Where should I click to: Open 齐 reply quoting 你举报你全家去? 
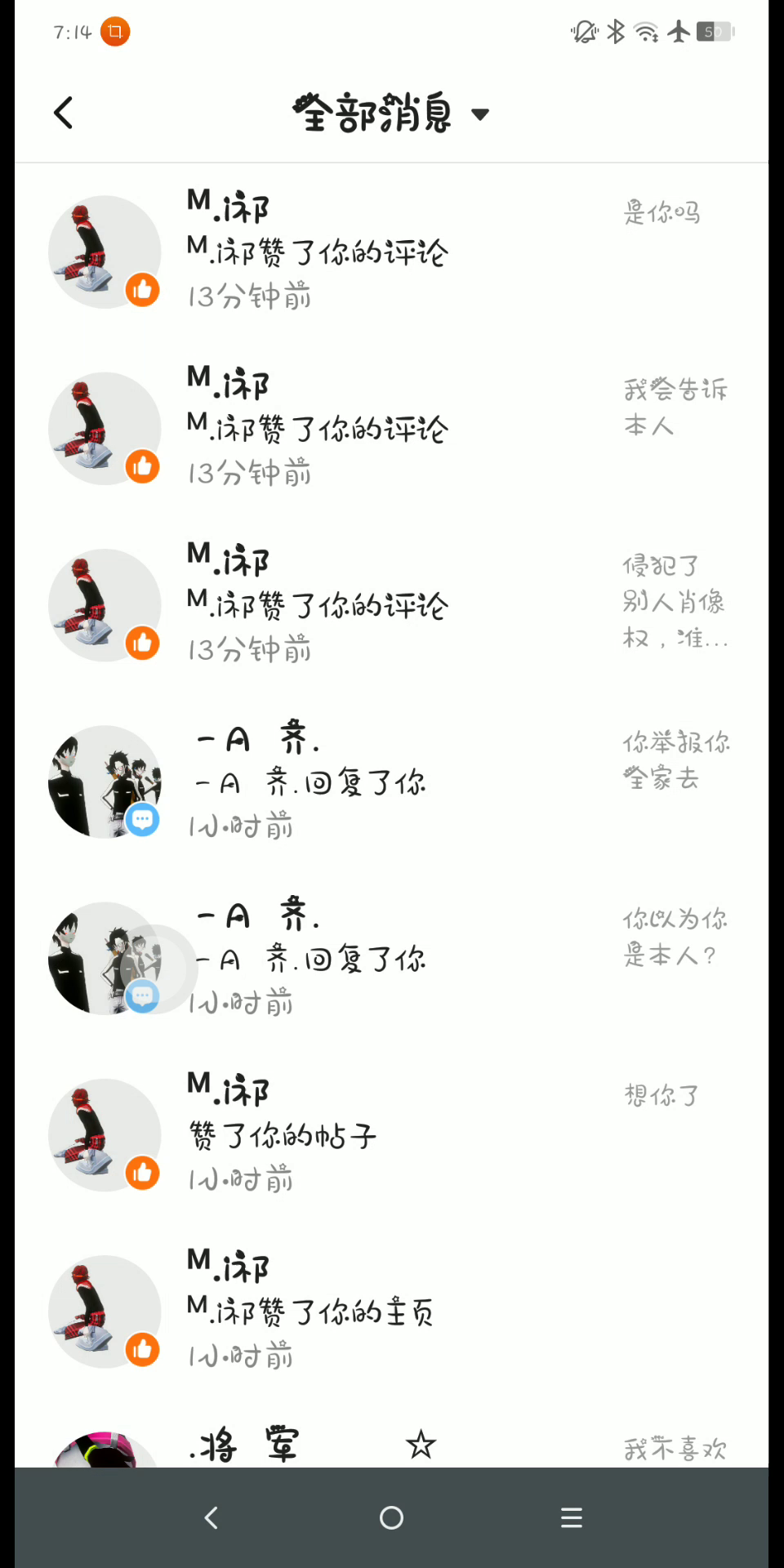coord(392,782)
